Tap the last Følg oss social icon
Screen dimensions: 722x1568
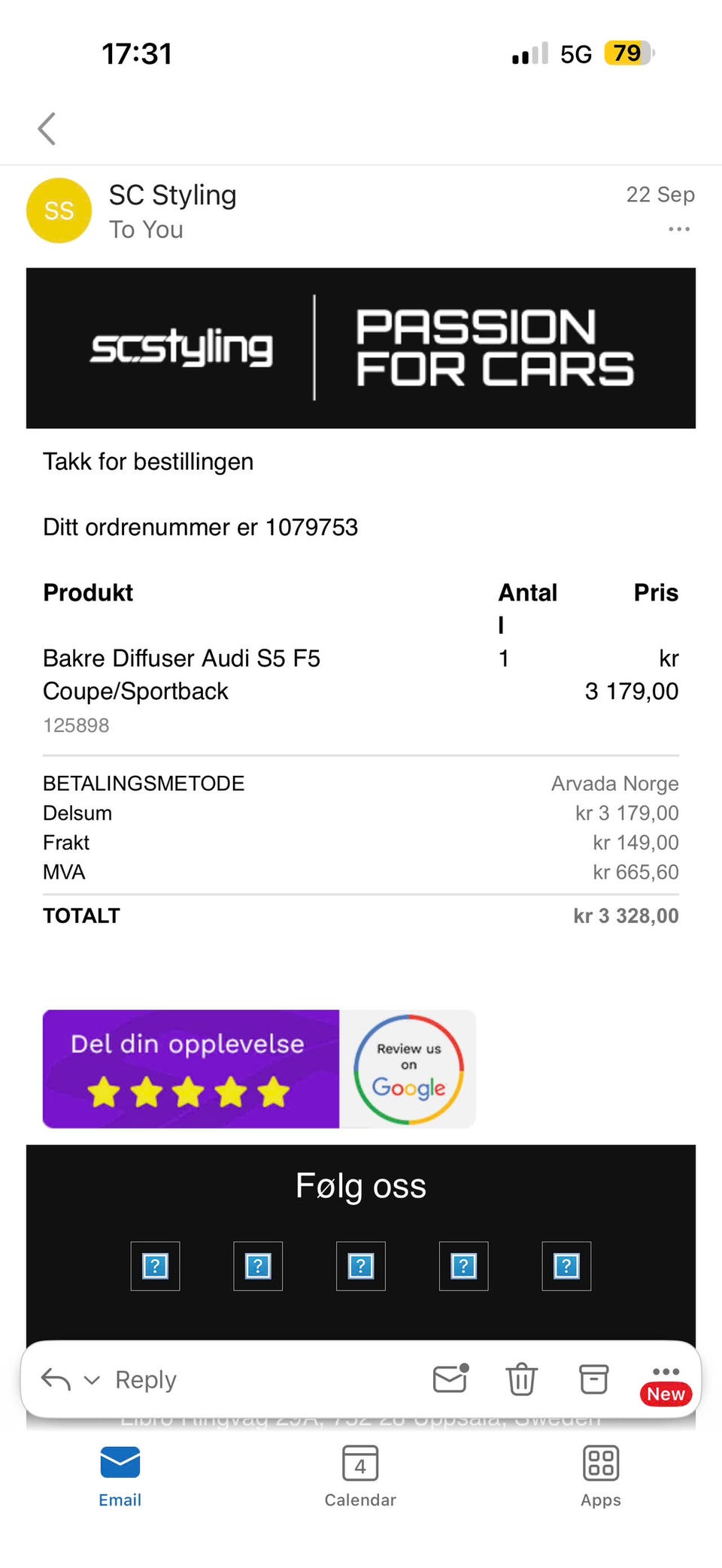click(566, 1266)
